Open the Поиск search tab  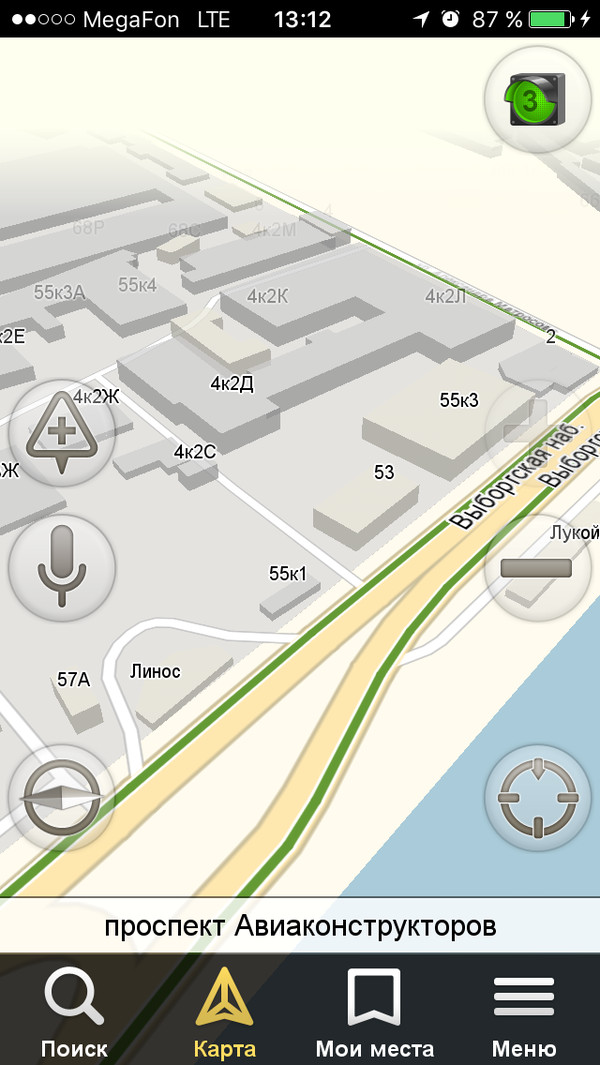74,1012
